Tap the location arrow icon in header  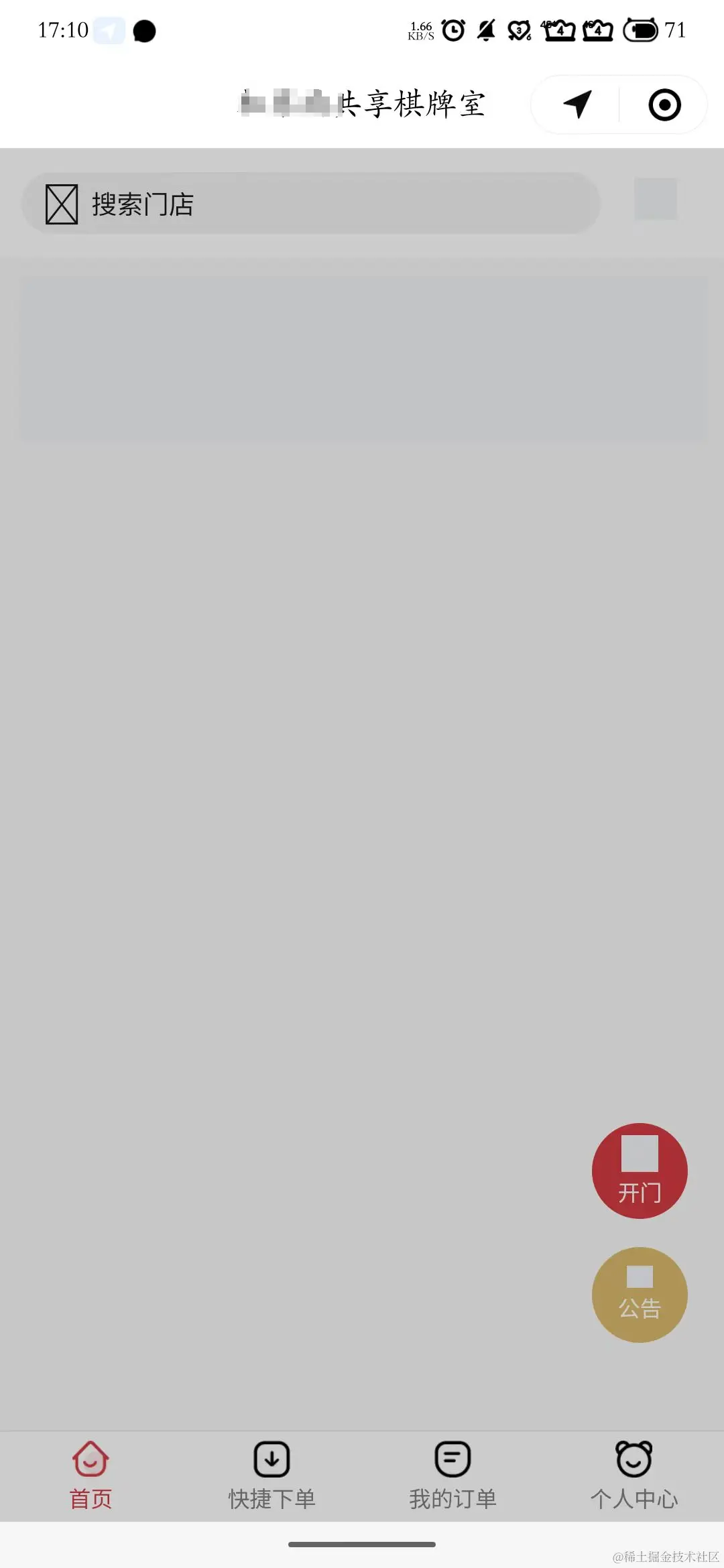click(577, 105)
